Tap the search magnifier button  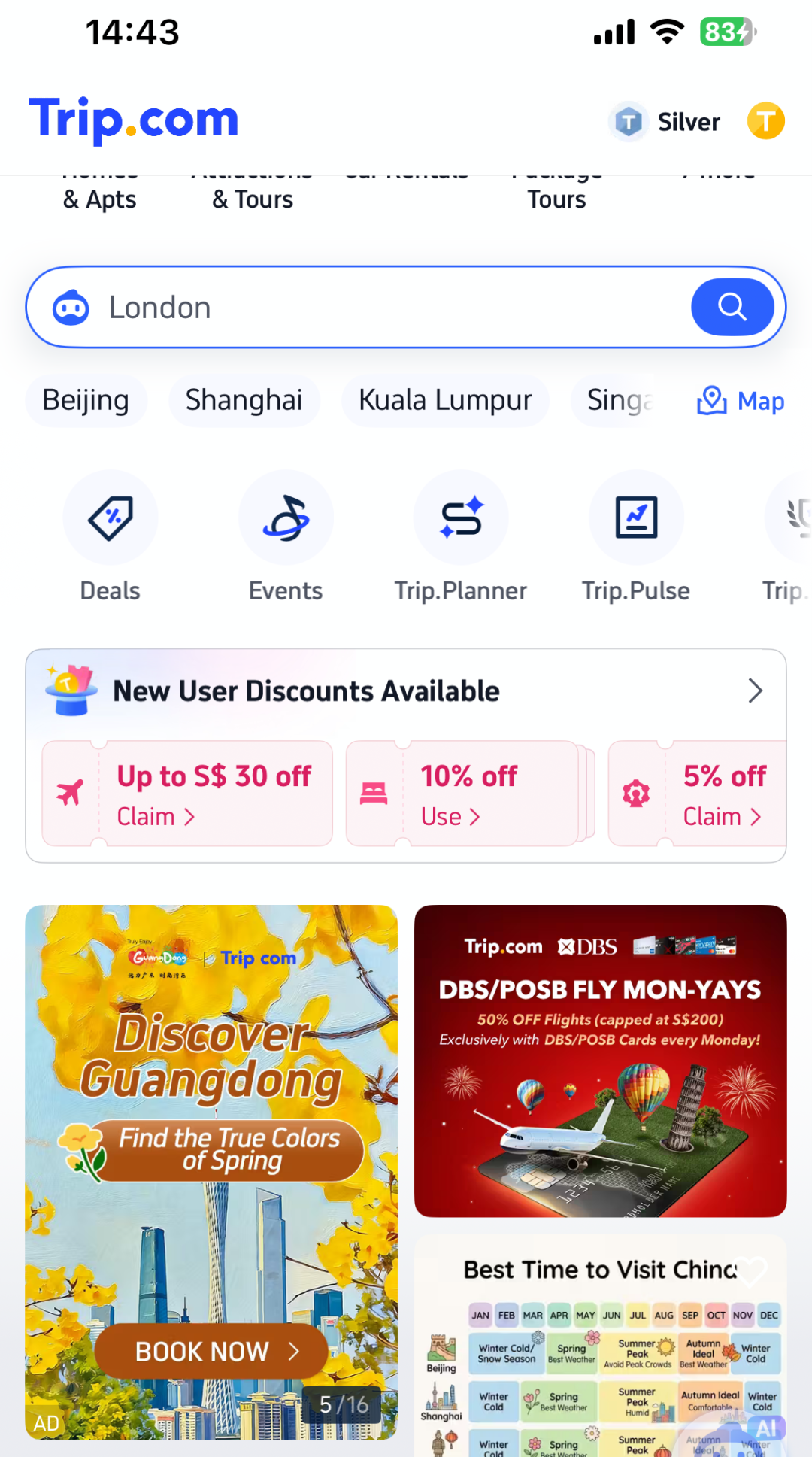[x=732, y=307]
